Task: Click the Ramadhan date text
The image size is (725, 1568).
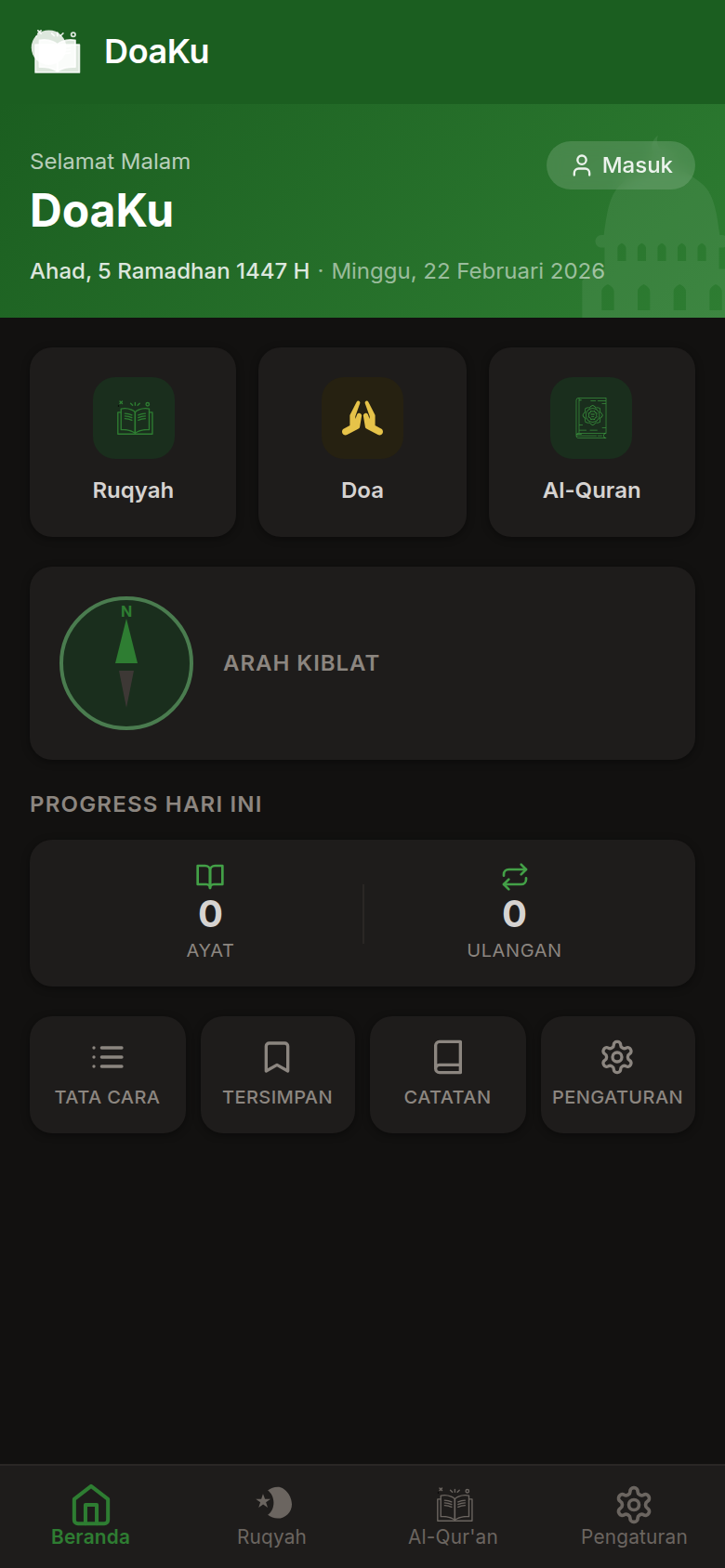Action: point(170,270)
